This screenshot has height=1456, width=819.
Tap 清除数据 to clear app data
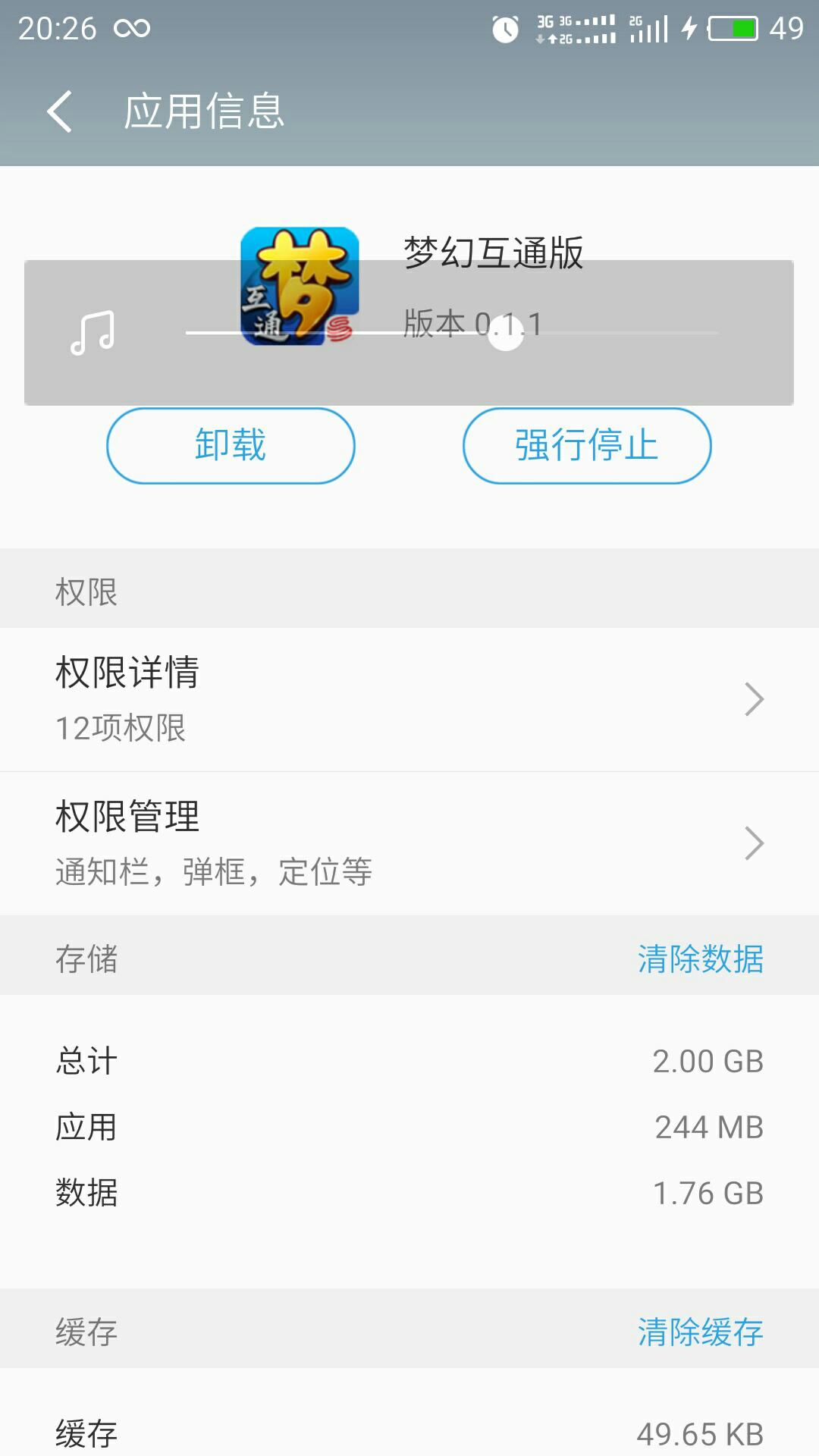(x=700, y=959)
